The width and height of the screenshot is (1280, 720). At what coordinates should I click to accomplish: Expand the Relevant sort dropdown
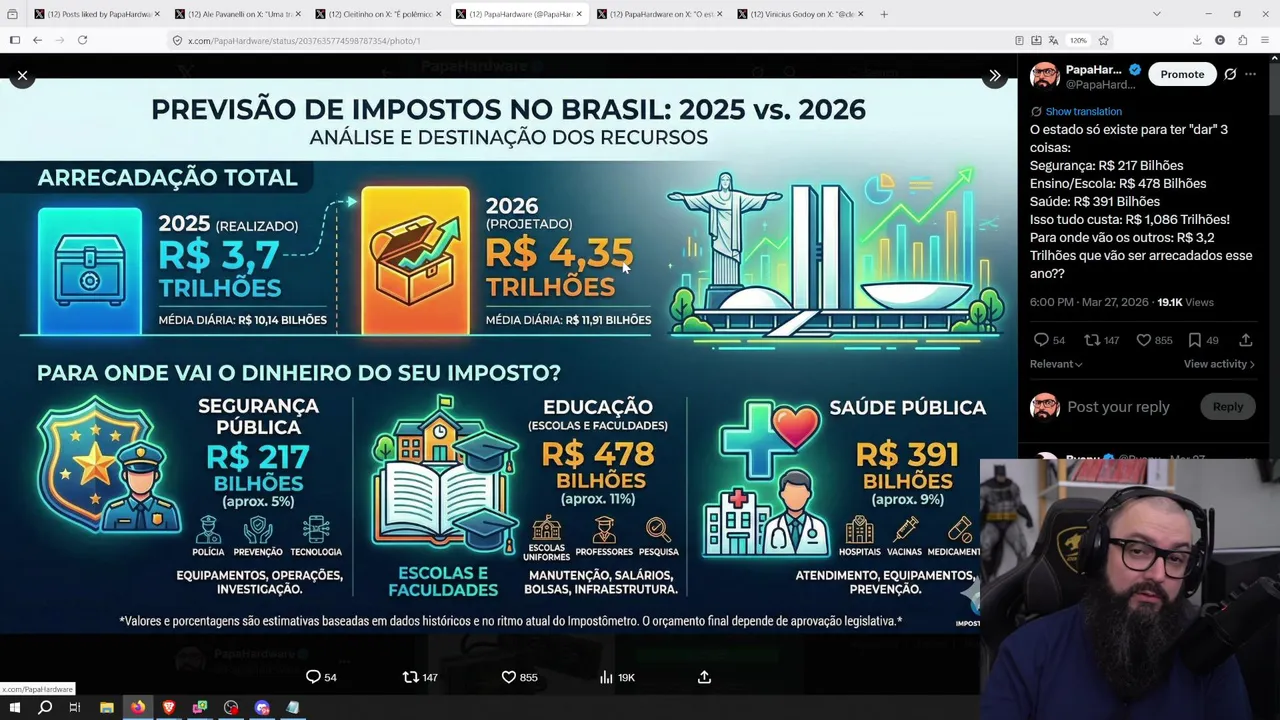[1056, 364]
